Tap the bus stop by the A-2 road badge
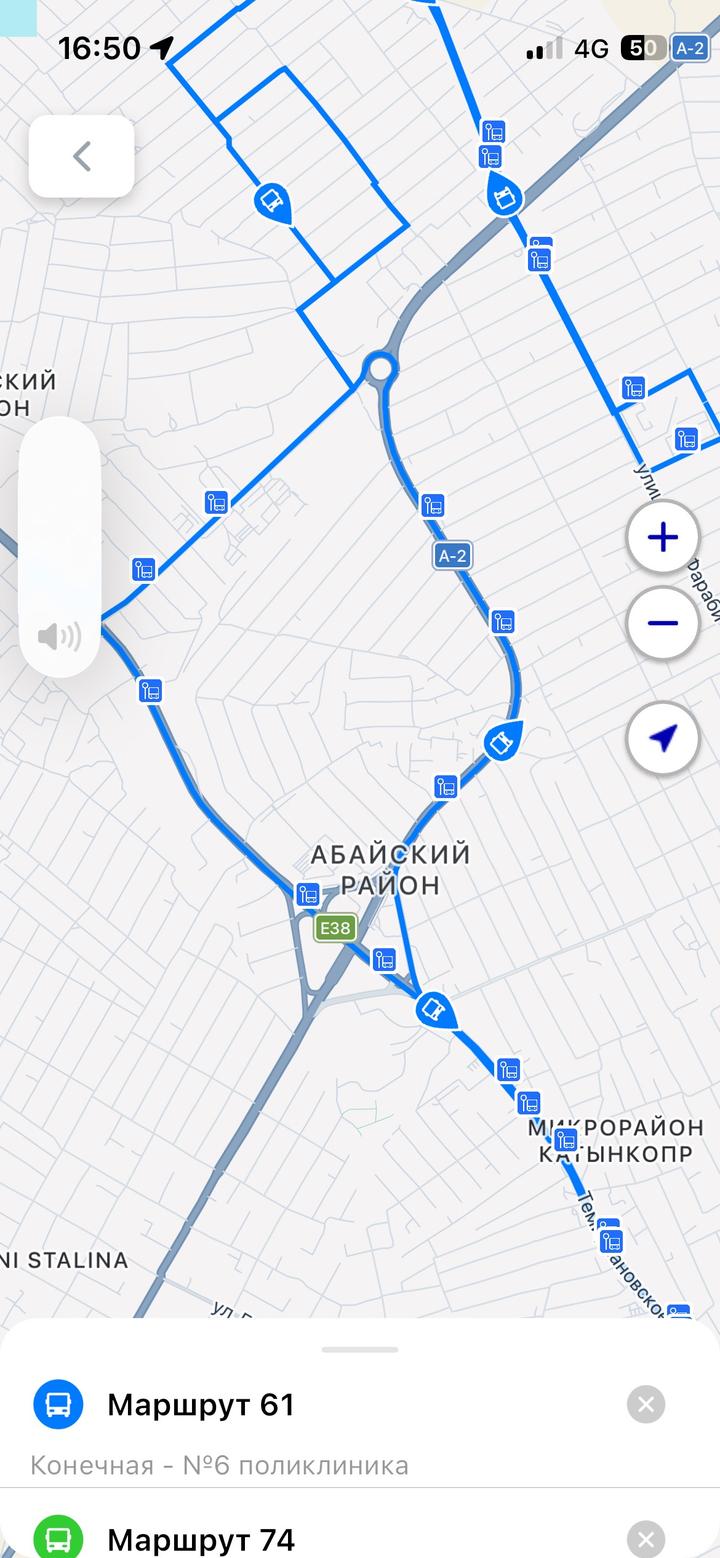720x1558 pixels. (x=433, y=505)
